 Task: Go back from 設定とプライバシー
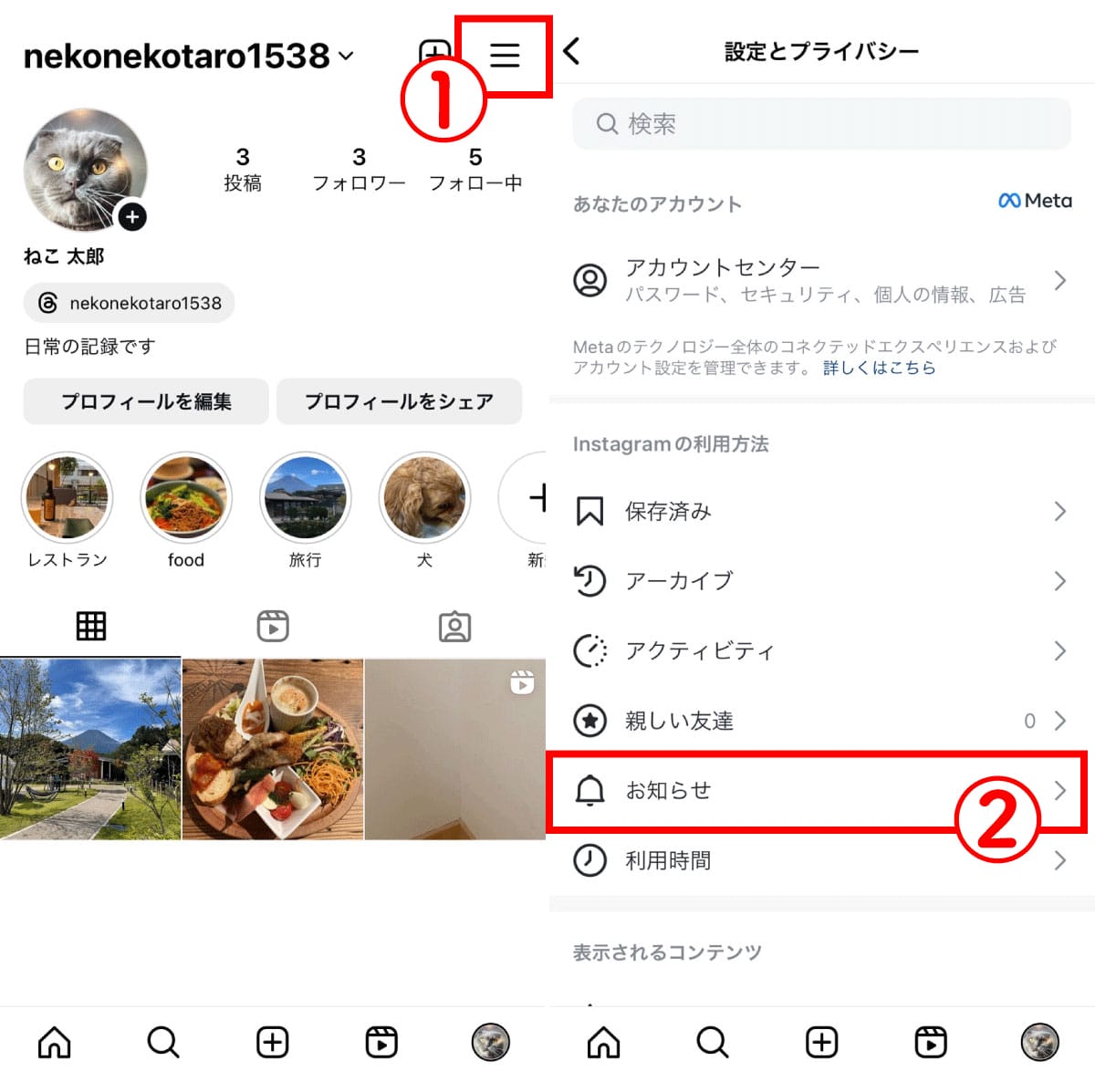[x=572, y=51]
